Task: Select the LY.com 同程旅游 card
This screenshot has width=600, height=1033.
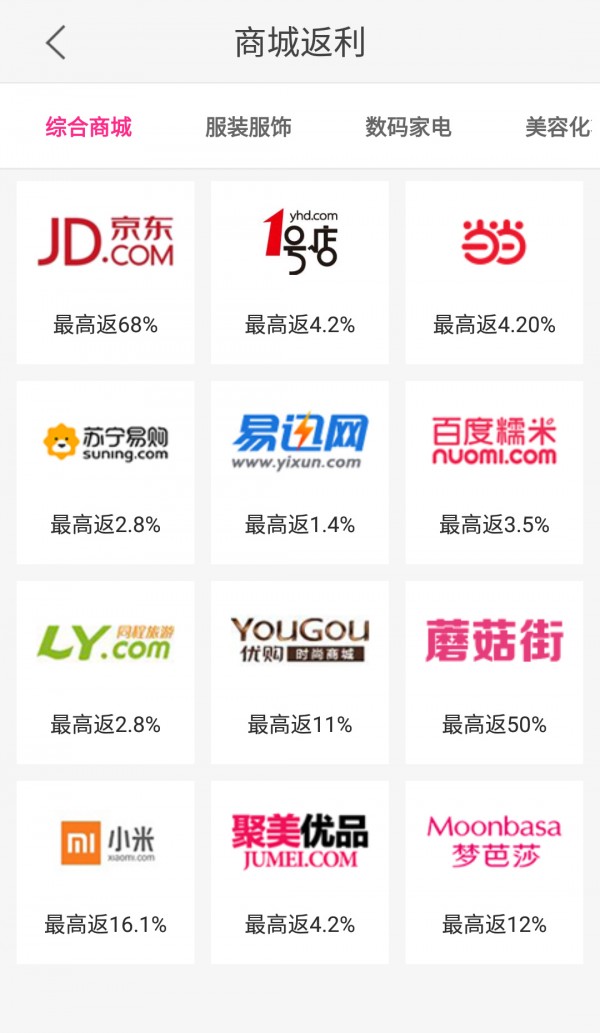Action: pyautogui.click(x=106, y=672)
